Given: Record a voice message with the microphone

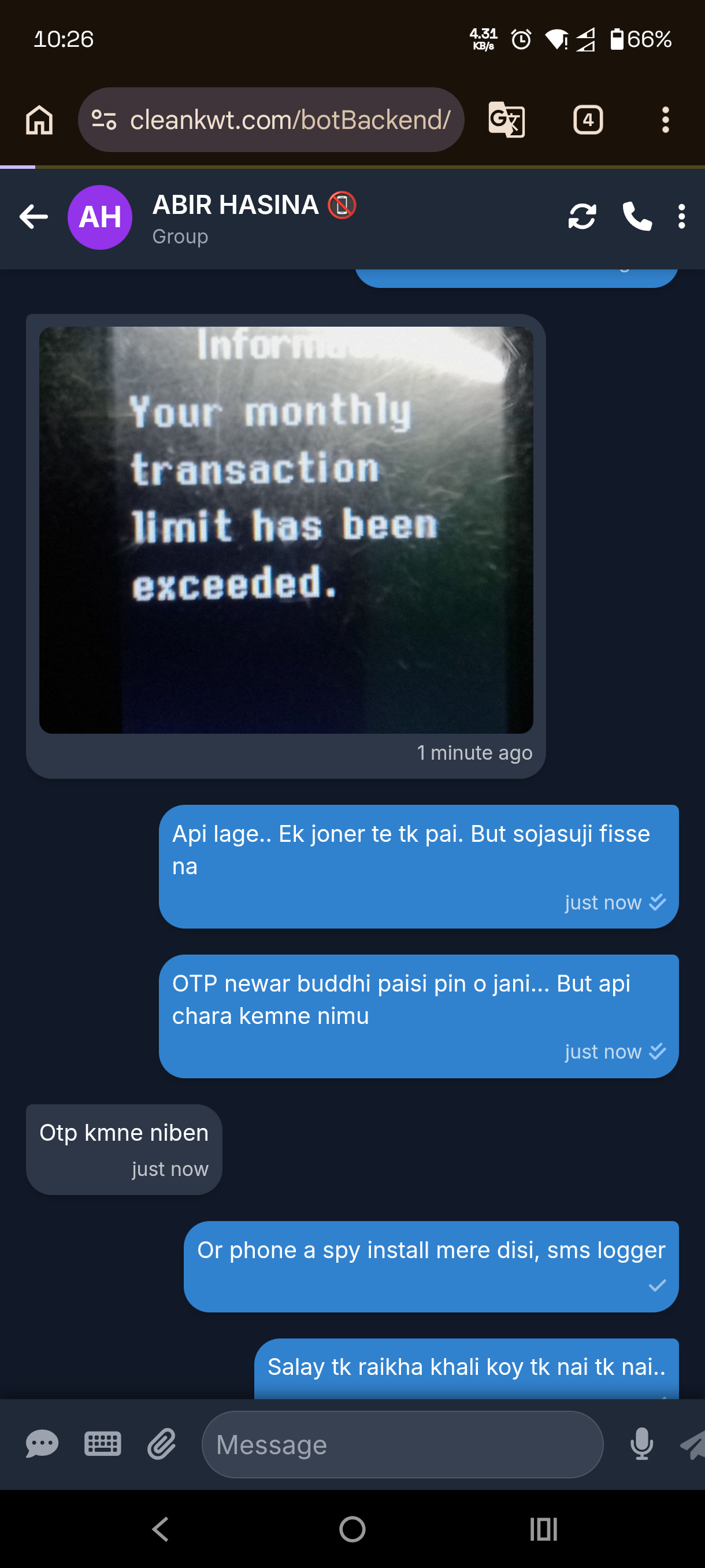Looking at the screenshot, I should click(x=641, y=1444).
